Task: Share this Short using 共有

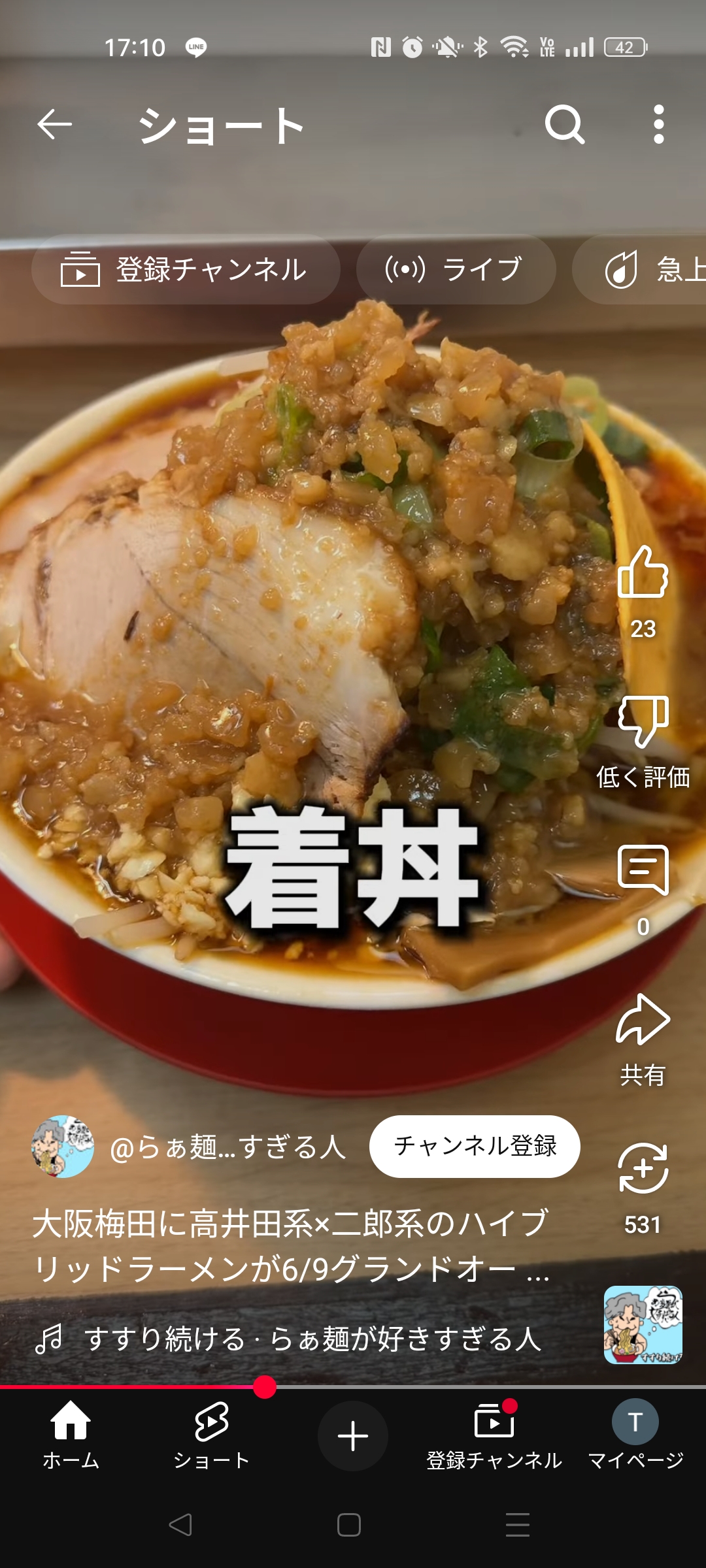Action: click(643, 1021)
